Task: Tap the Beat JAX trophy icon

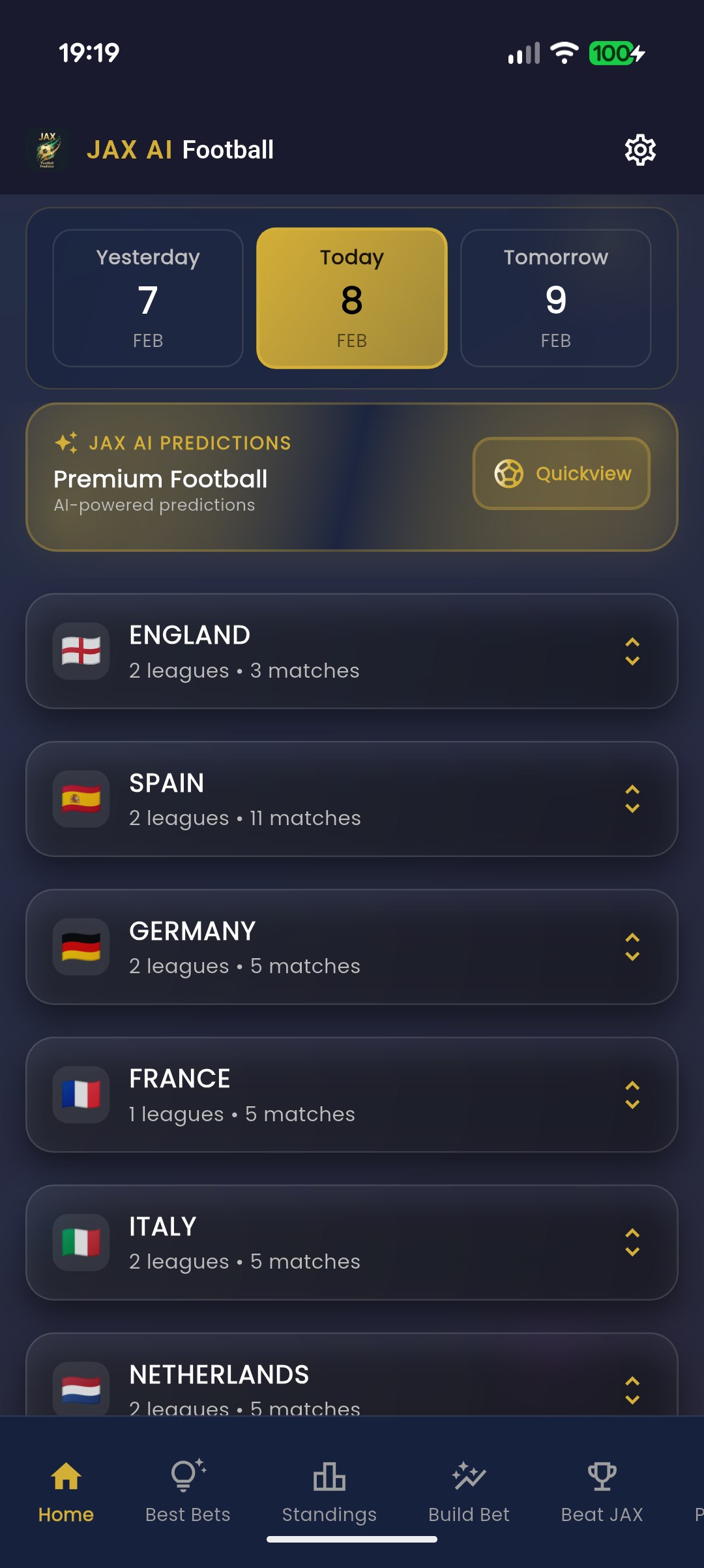Action: click(x=601, y=1477)
